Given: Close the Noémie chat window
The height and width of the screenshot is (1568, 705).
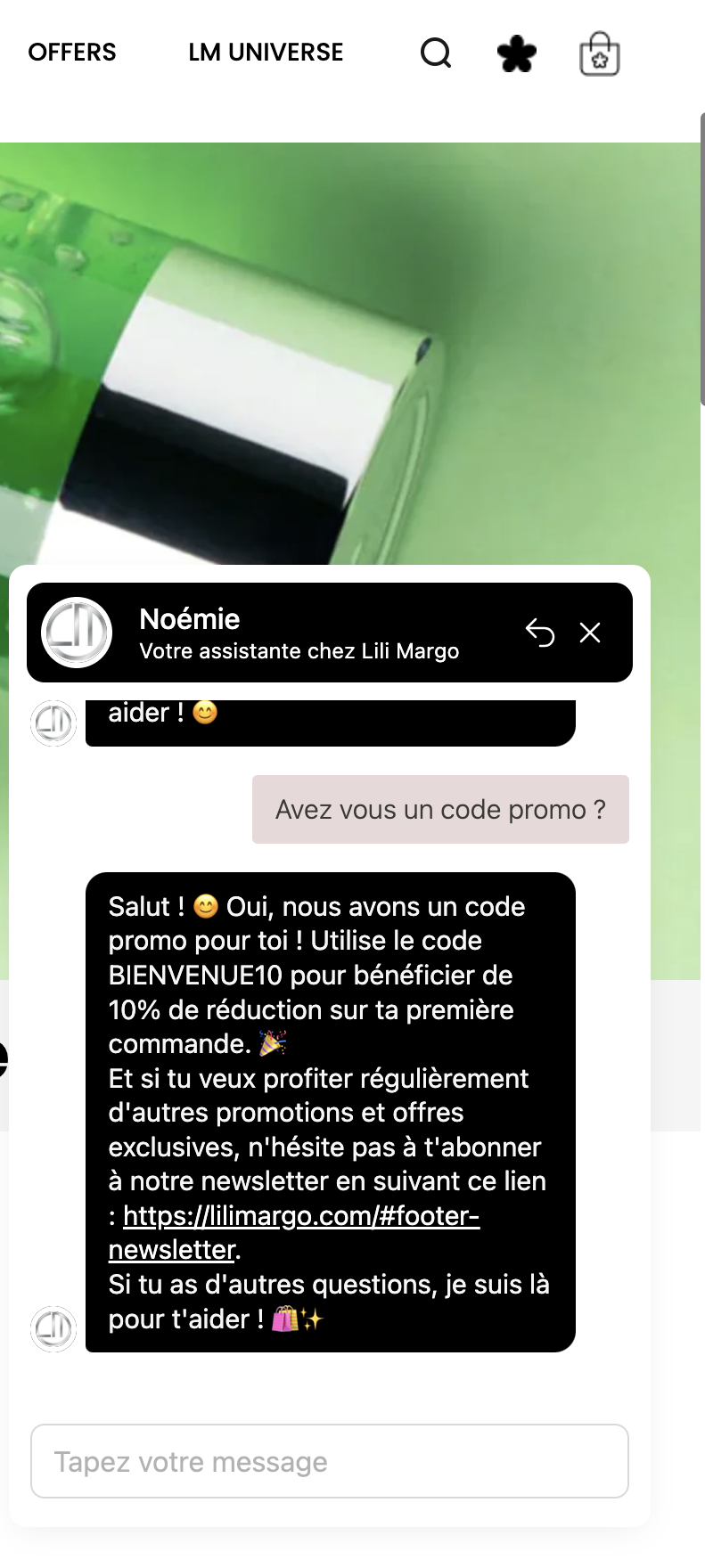Looking at the screenshot, I should (590, 633).
